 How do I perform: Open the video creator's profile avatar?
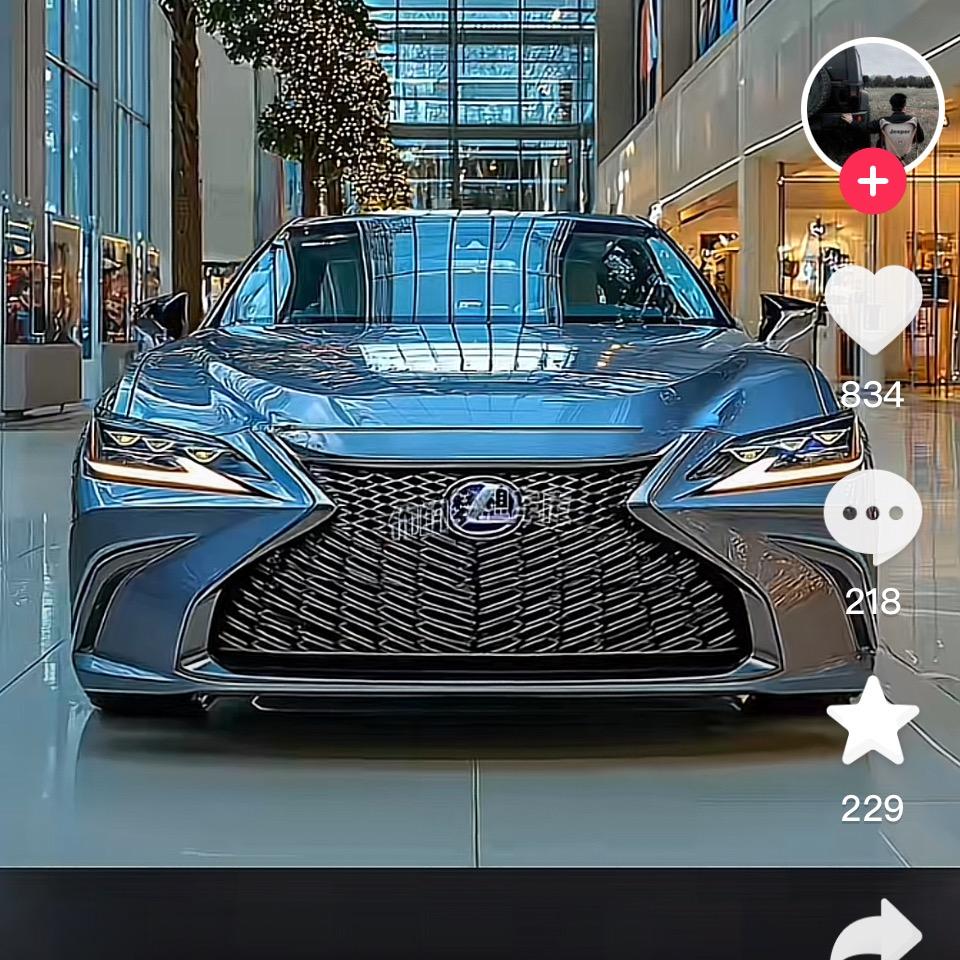pos(872,100)
